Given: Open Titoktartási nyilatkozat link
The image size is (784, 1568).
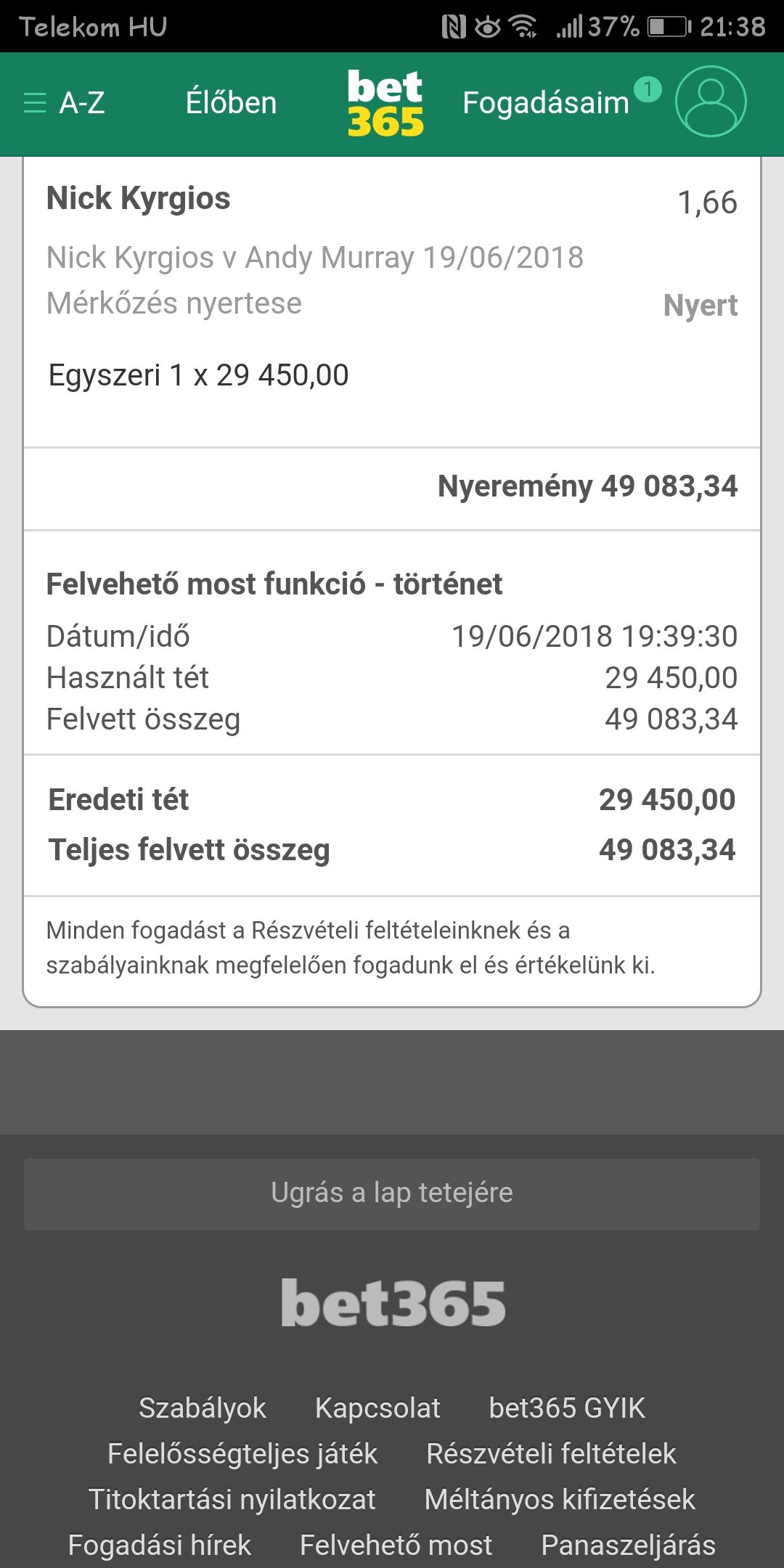Looking at the screenshot, I should coord(232,1499).
